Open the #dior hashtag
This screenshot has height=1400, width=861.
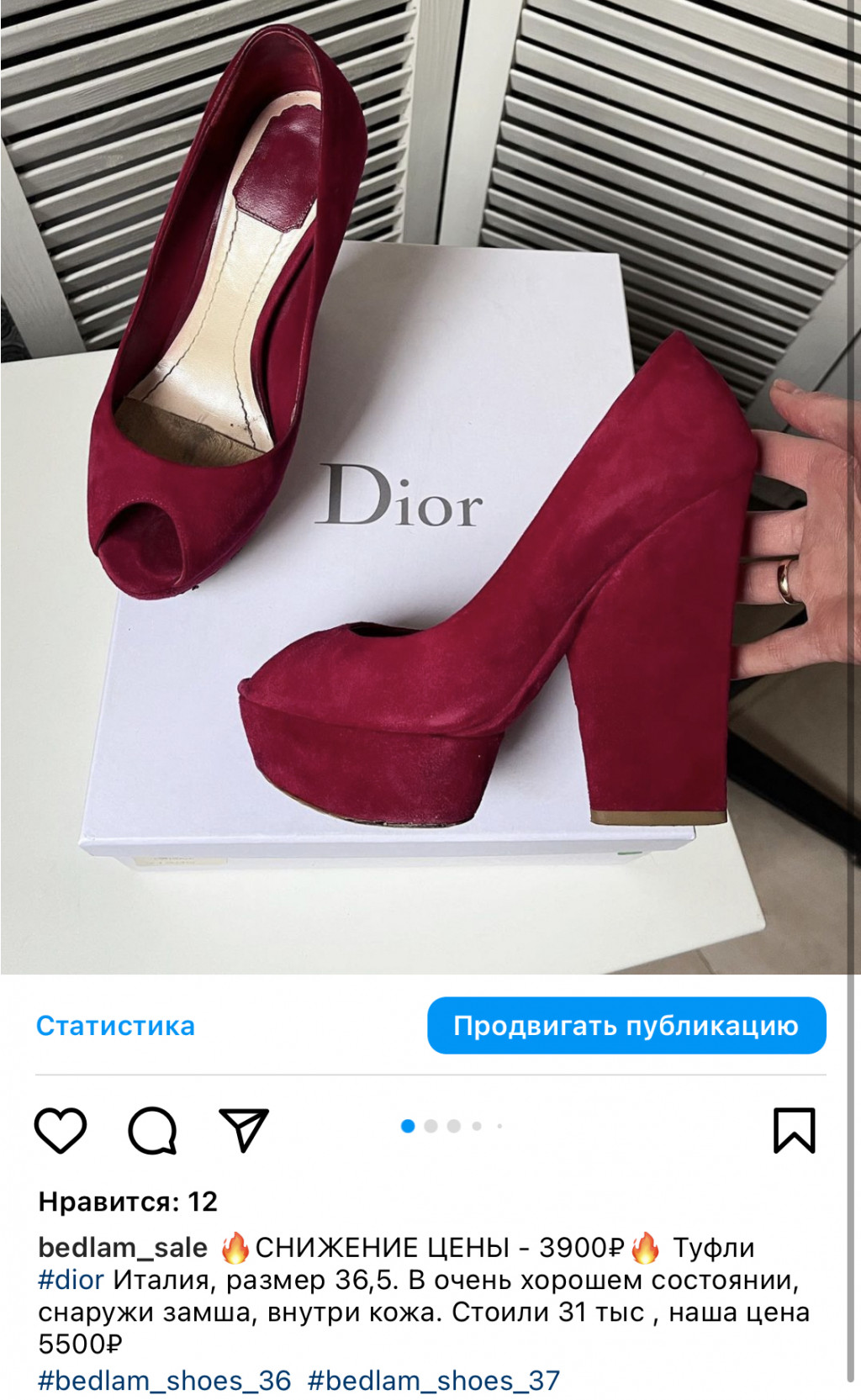click(71, 1280)
